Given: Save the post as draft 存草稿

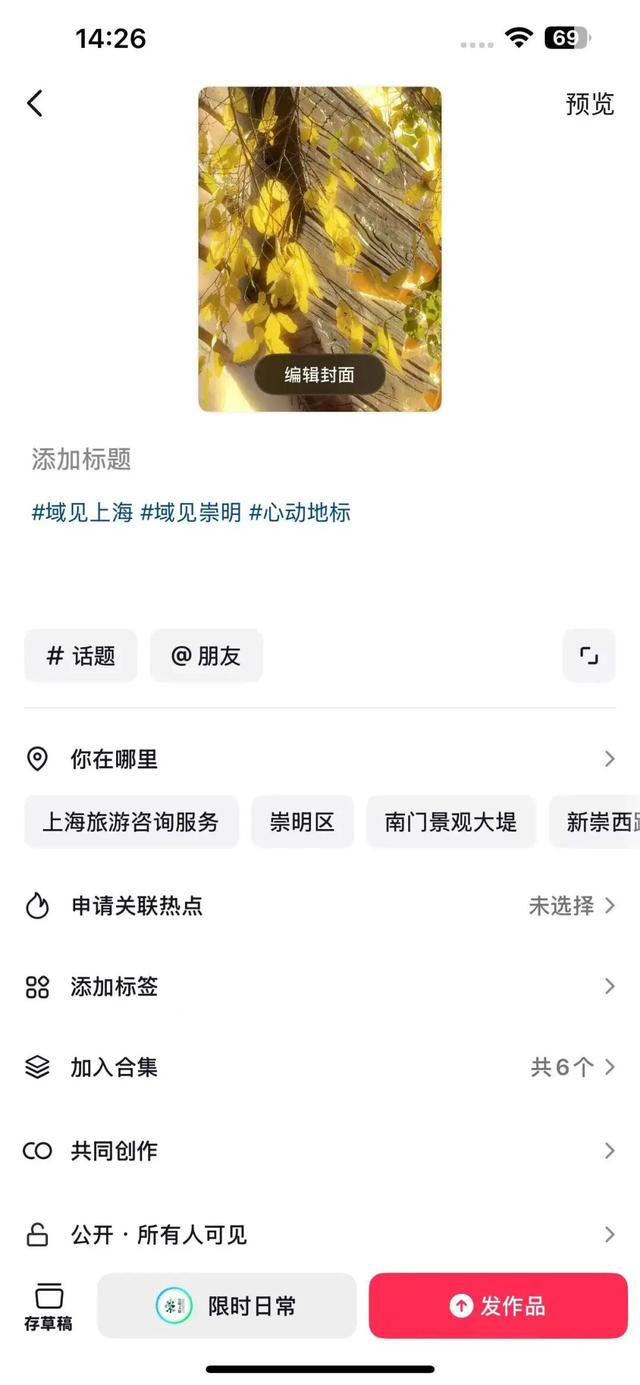Looking at the screenshot, I should coord(48,1307).
